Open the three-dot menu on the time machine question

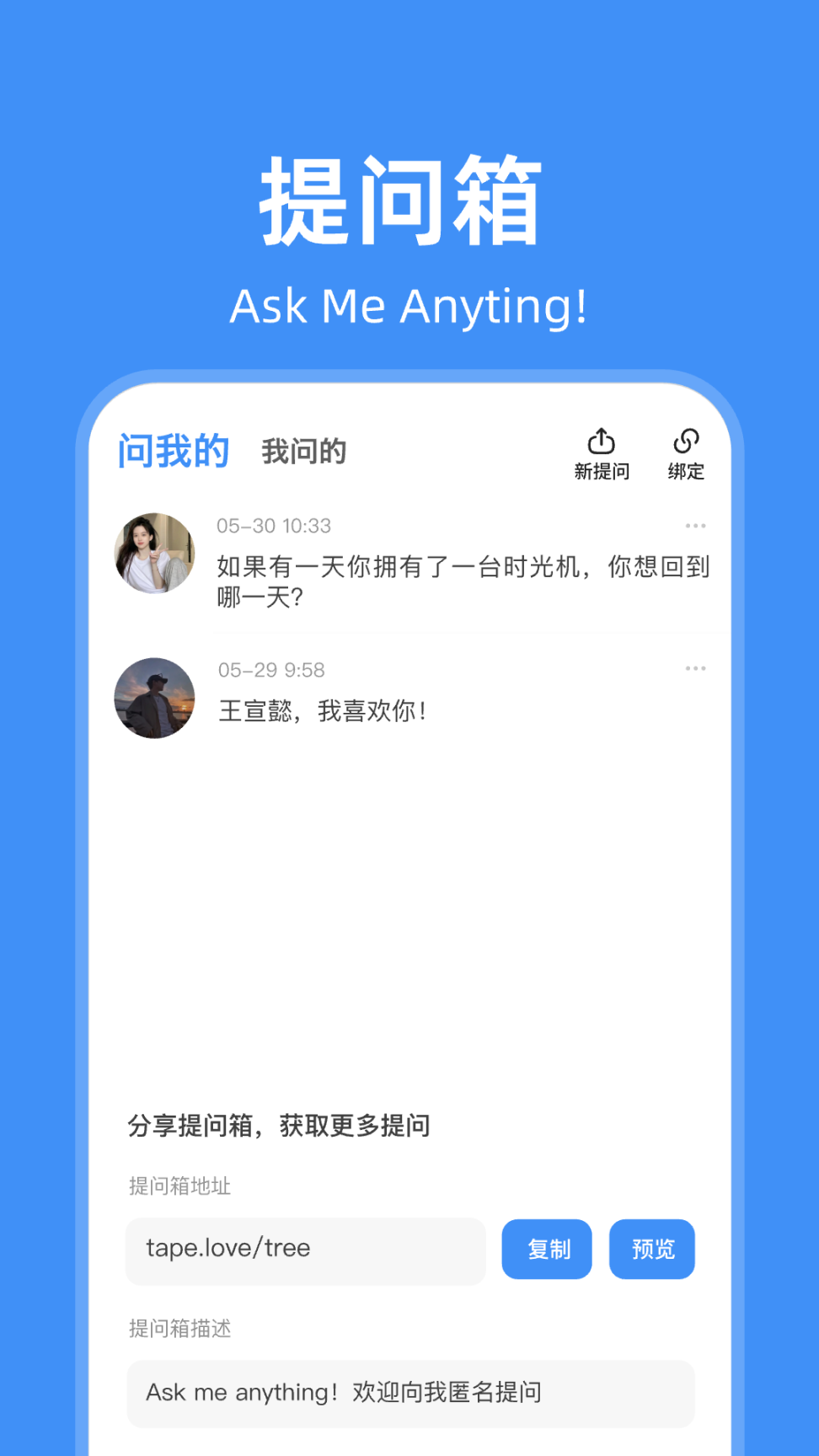pos(696,525)
